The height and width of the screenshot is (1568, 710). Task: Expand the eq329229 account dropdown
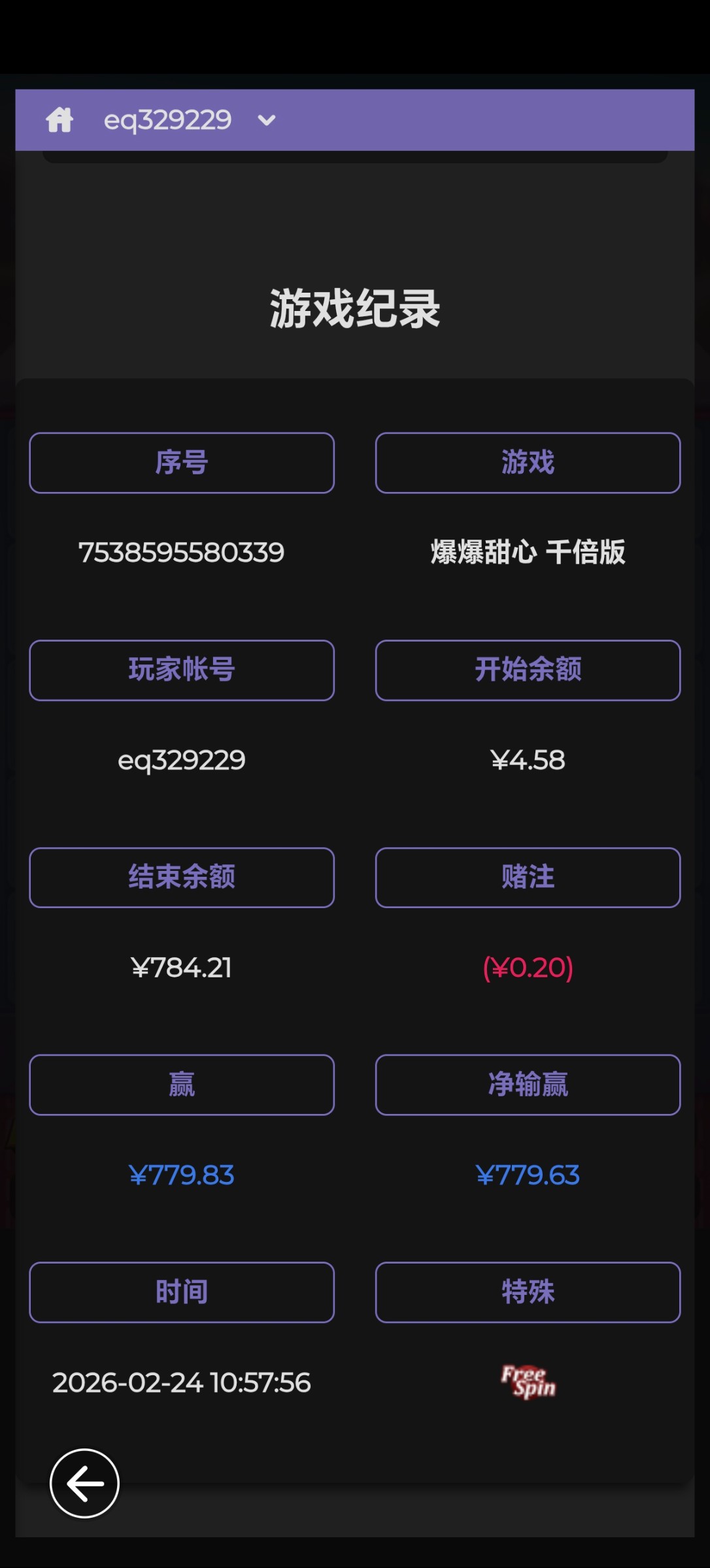[x=266, y=120]
